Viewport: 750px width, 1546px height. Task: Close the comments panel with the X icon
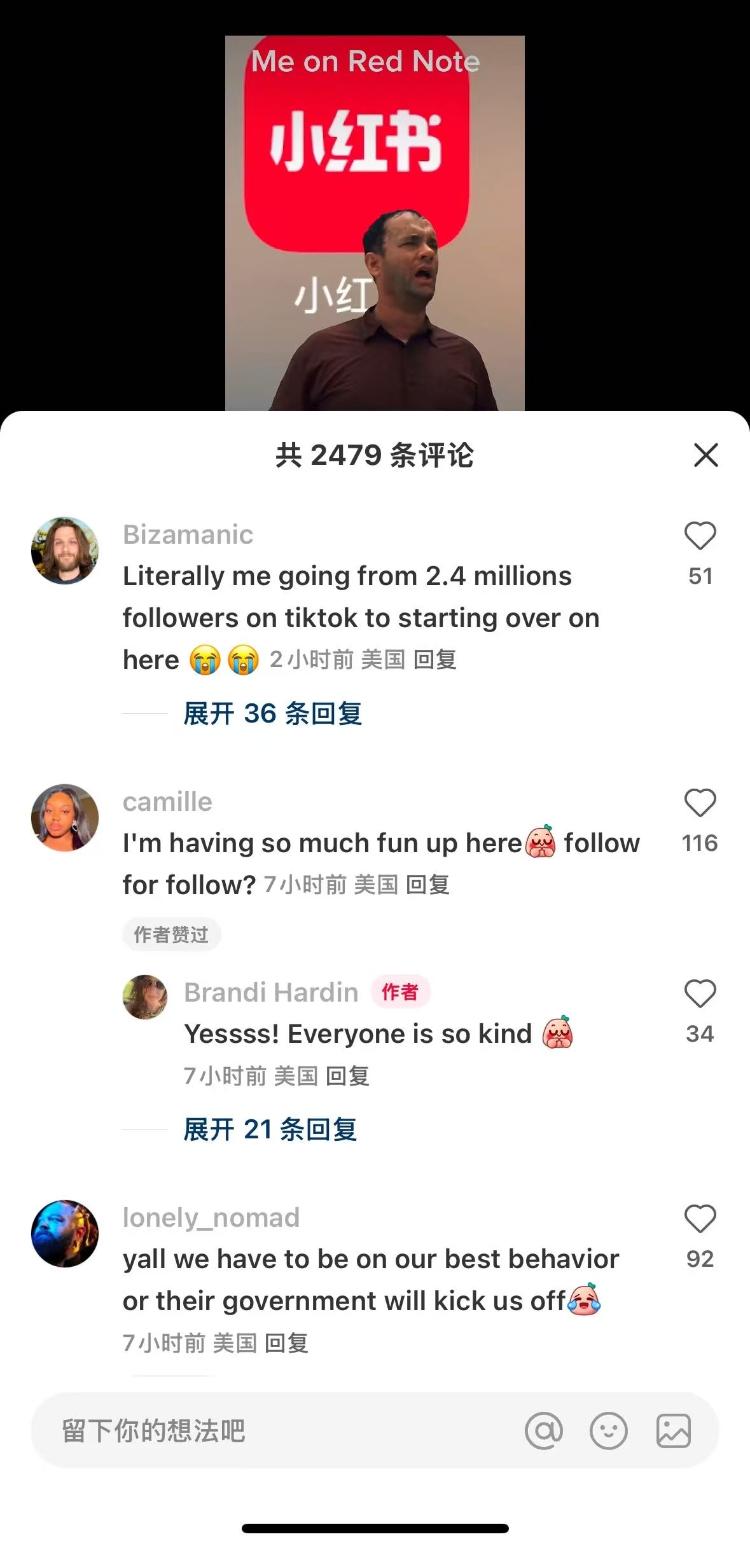[705, 455]
